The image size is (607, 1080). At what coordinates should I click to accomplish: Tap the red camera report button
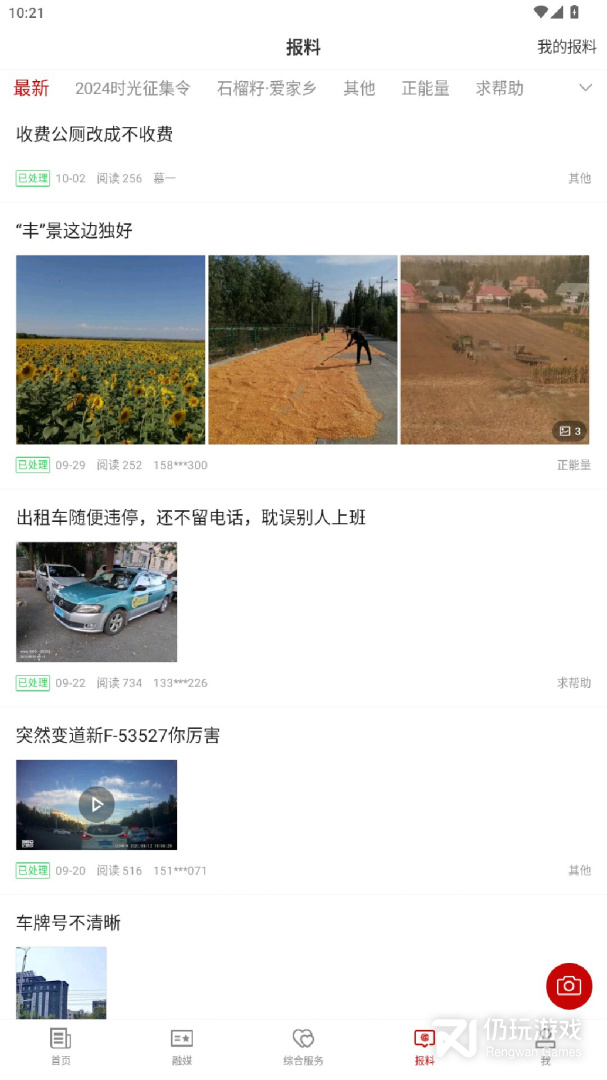tap(568, 986)
